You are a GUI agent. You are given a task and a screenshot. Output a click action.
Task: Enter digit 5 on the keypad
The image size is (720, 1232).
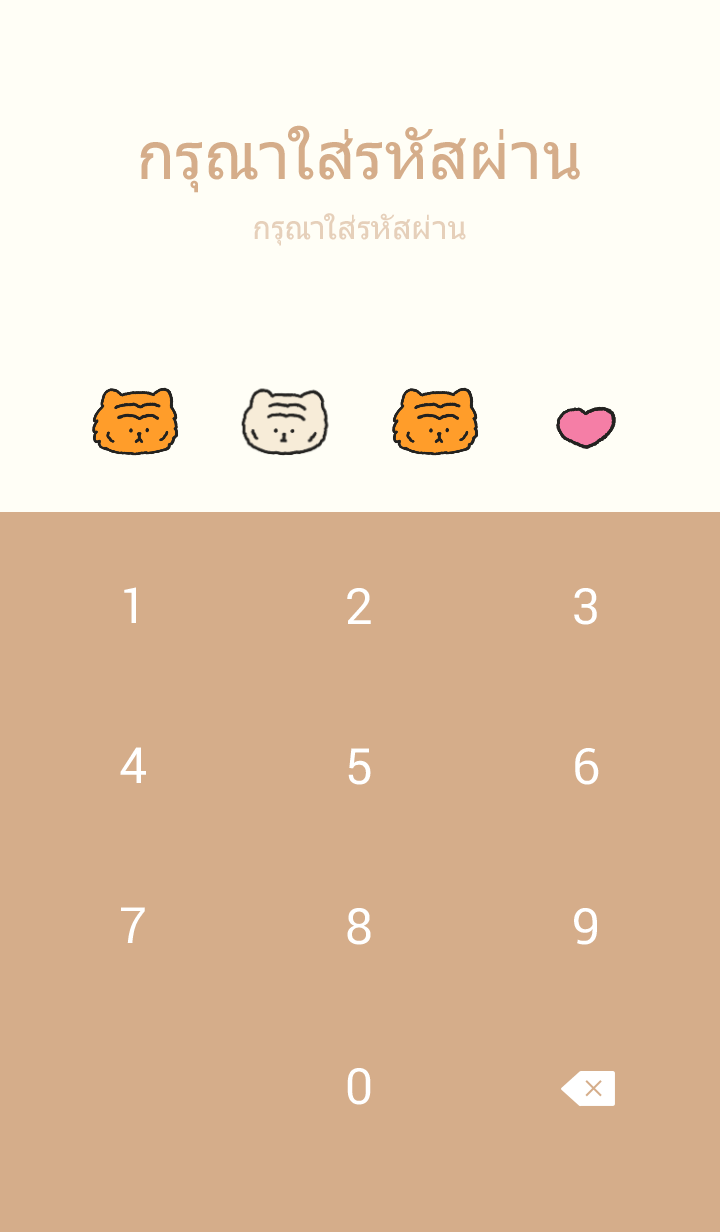[x=359, y=767]
